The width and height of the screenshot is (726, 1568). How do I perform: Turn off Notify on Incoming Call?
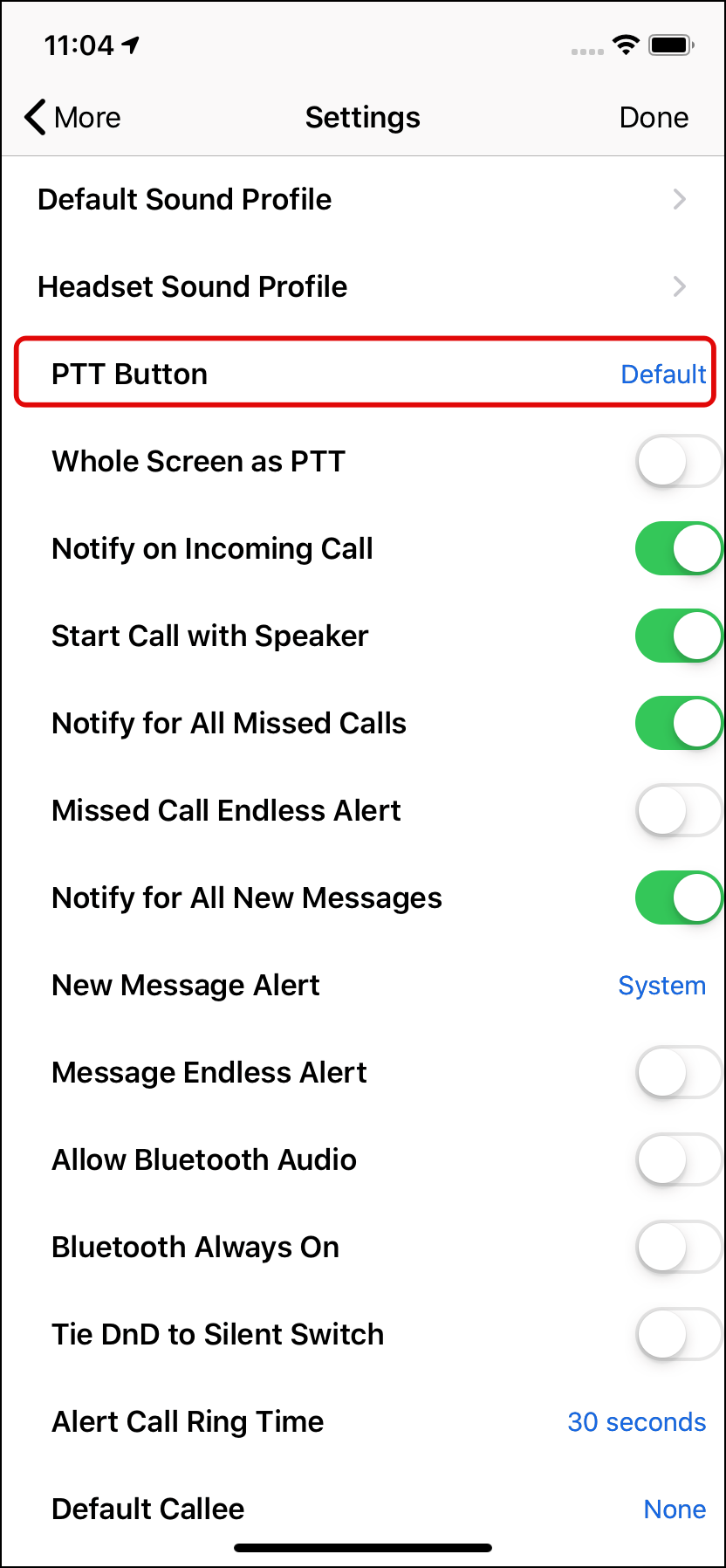tap(677, 548)
